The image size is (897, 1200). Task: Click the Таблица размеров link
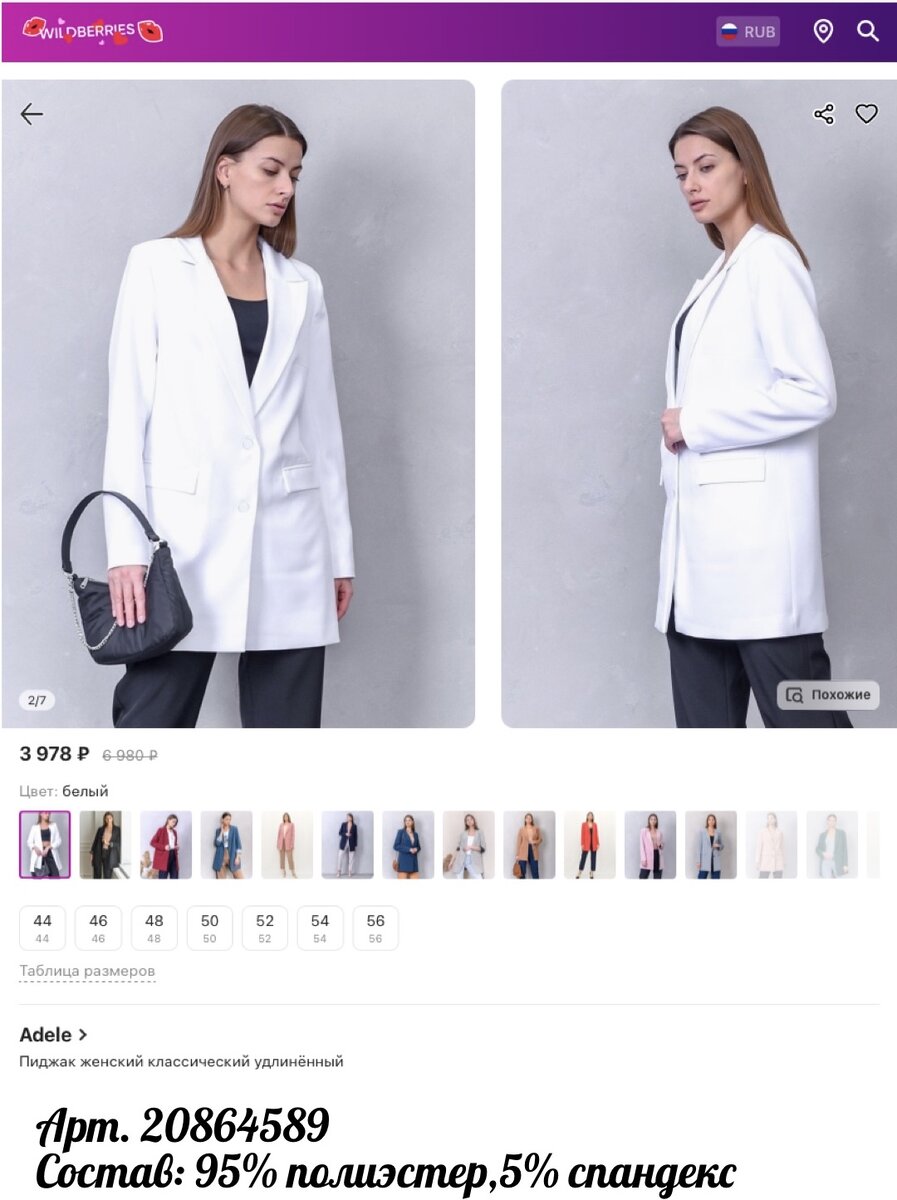click(x=86, y=970)
